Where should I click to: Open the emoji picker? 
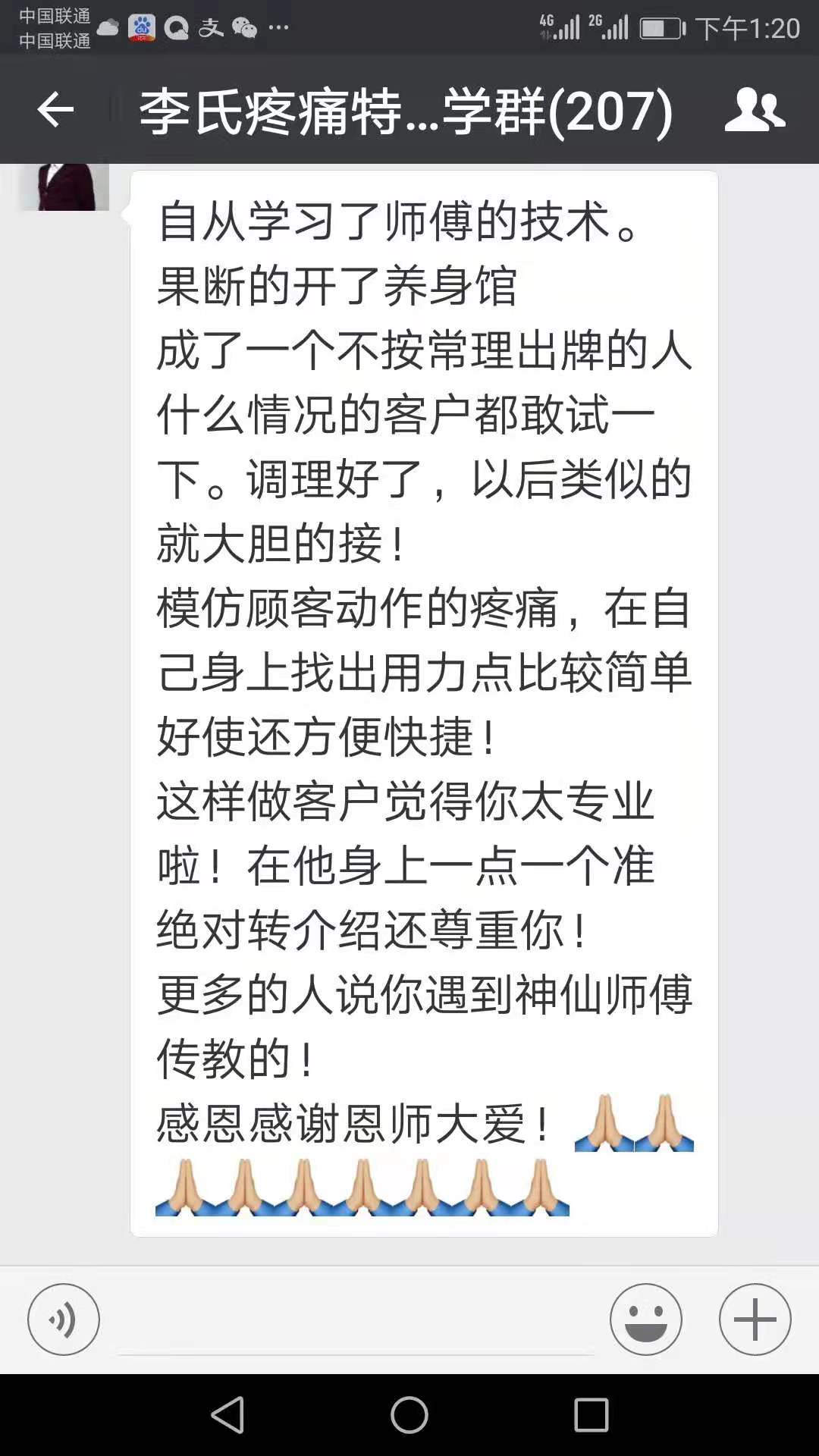[646, 1319]
